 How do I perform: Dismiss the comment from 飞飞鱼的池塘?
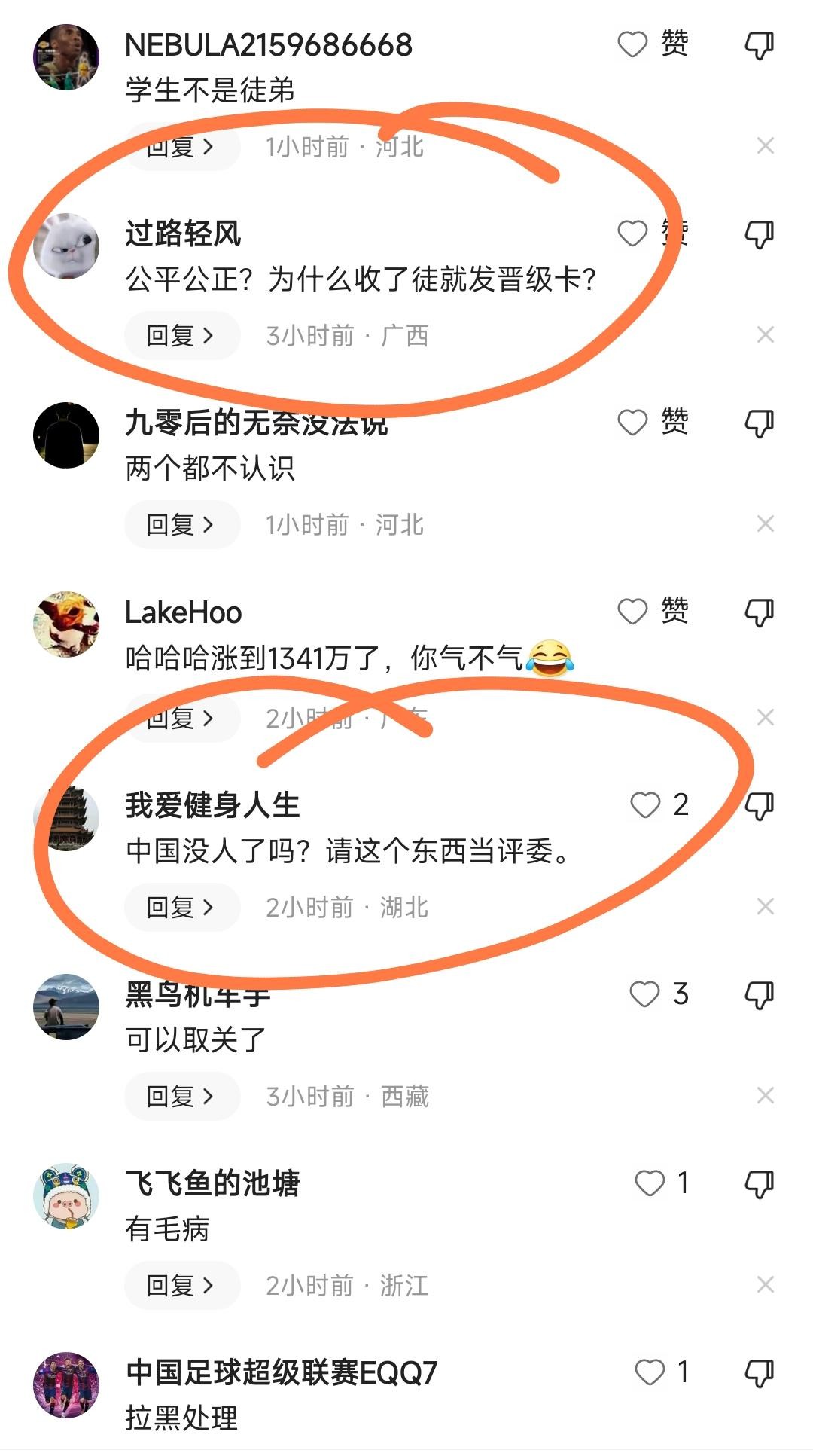click(x=765, y=1285)
